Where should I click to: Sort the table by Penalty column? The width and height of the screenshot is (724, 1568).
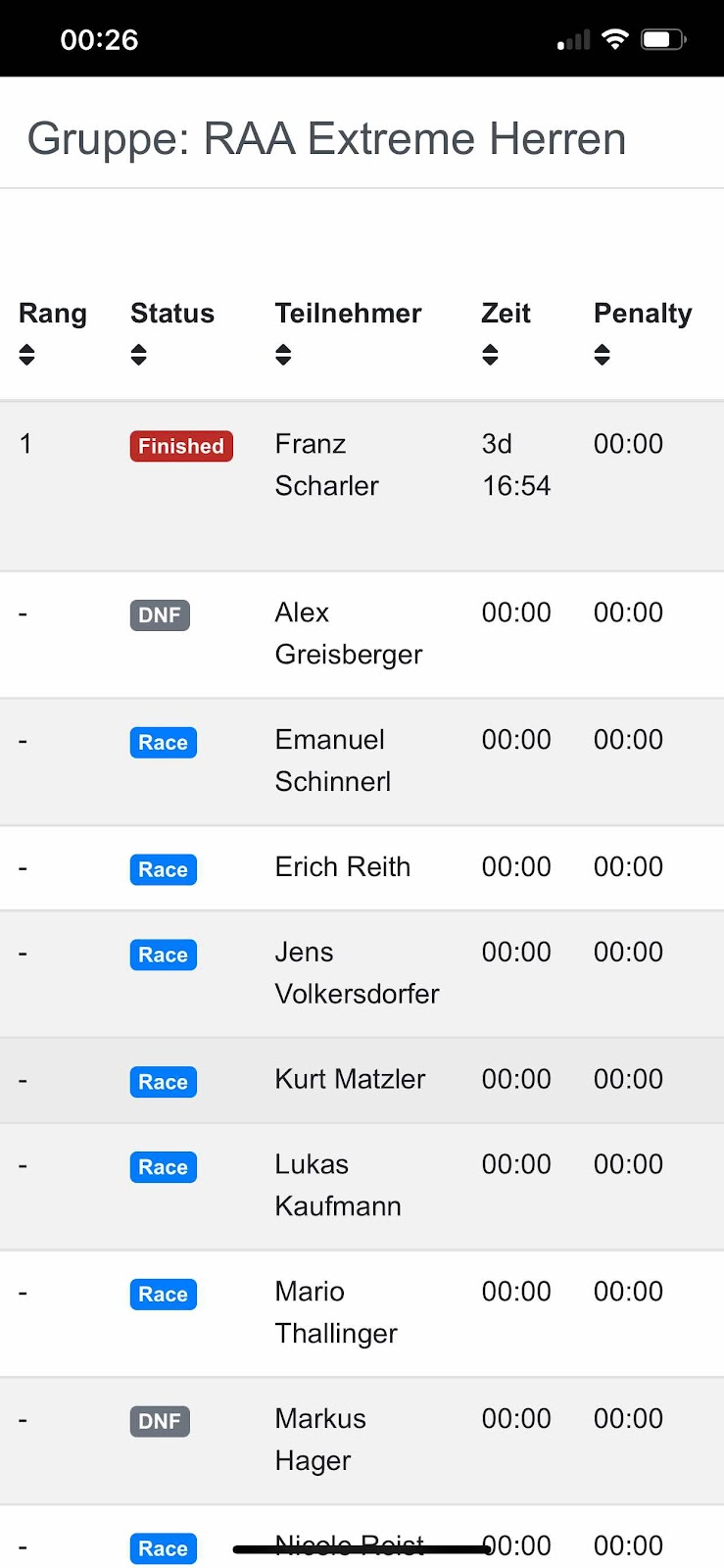click(x=603, y=355)
